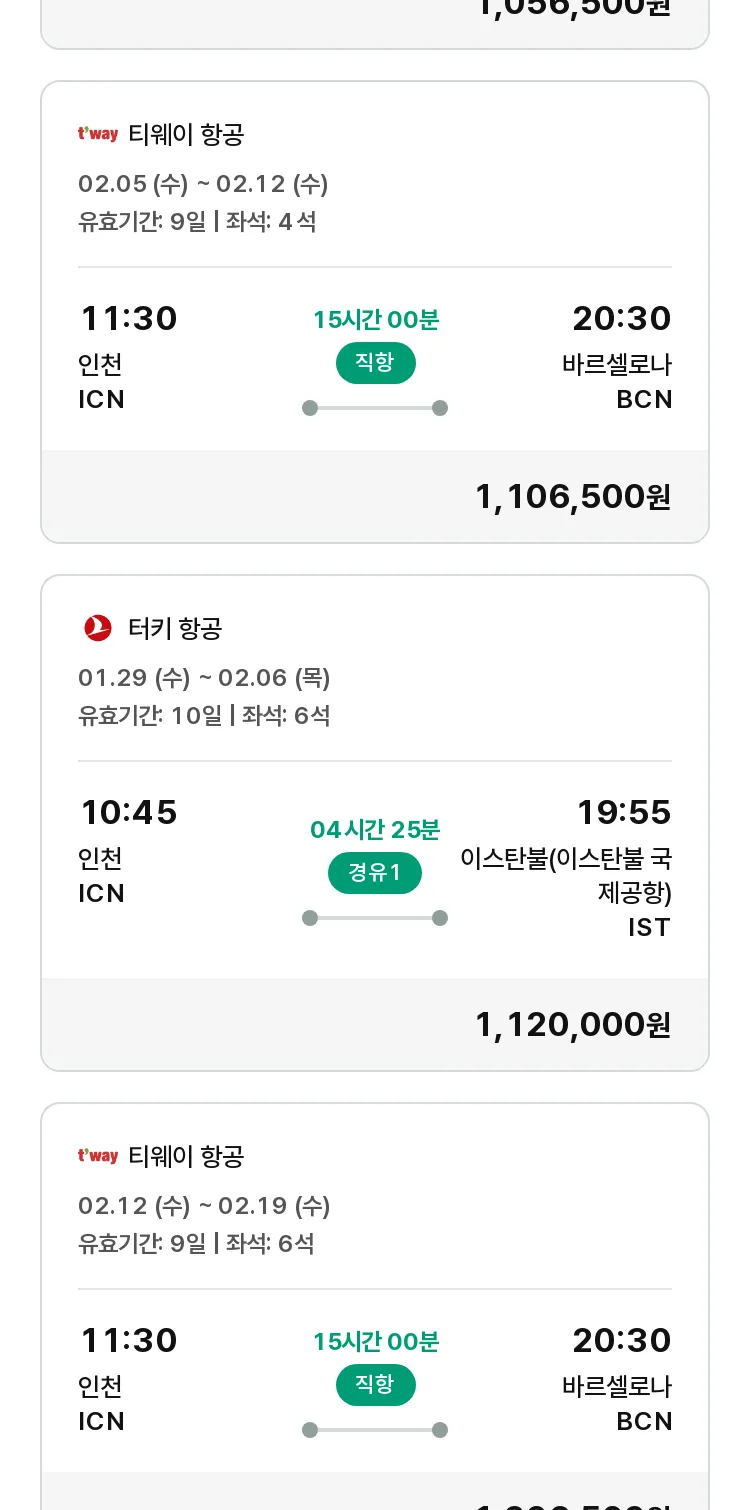Open the T'way flight card for 02.05–02.12
Image resolution: width=750 pixels, height=1510 pixels.
pyautogui.click(x=375, y=312)
